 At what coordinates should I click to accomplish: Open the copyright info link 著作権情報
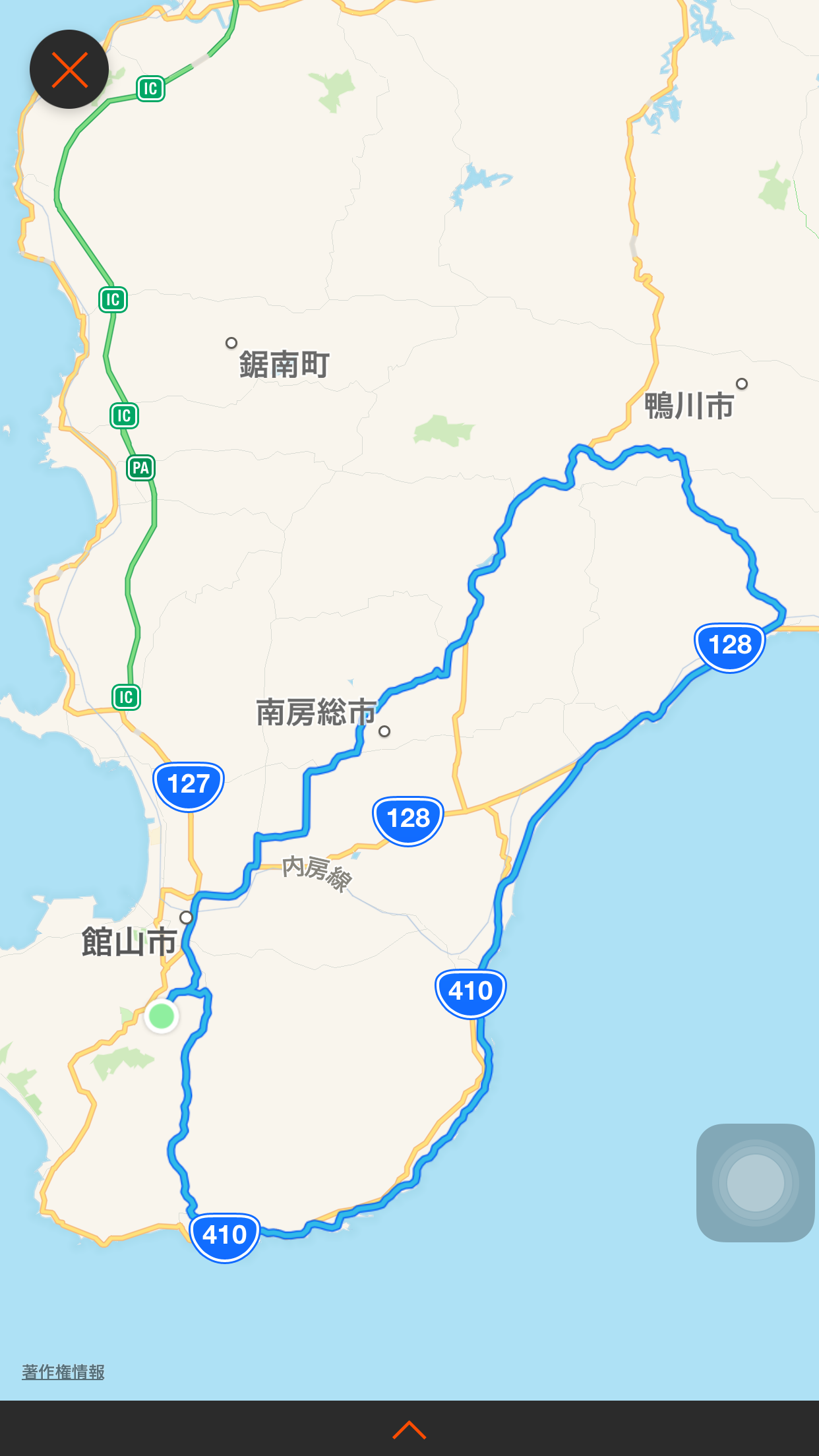(63, 1372)
